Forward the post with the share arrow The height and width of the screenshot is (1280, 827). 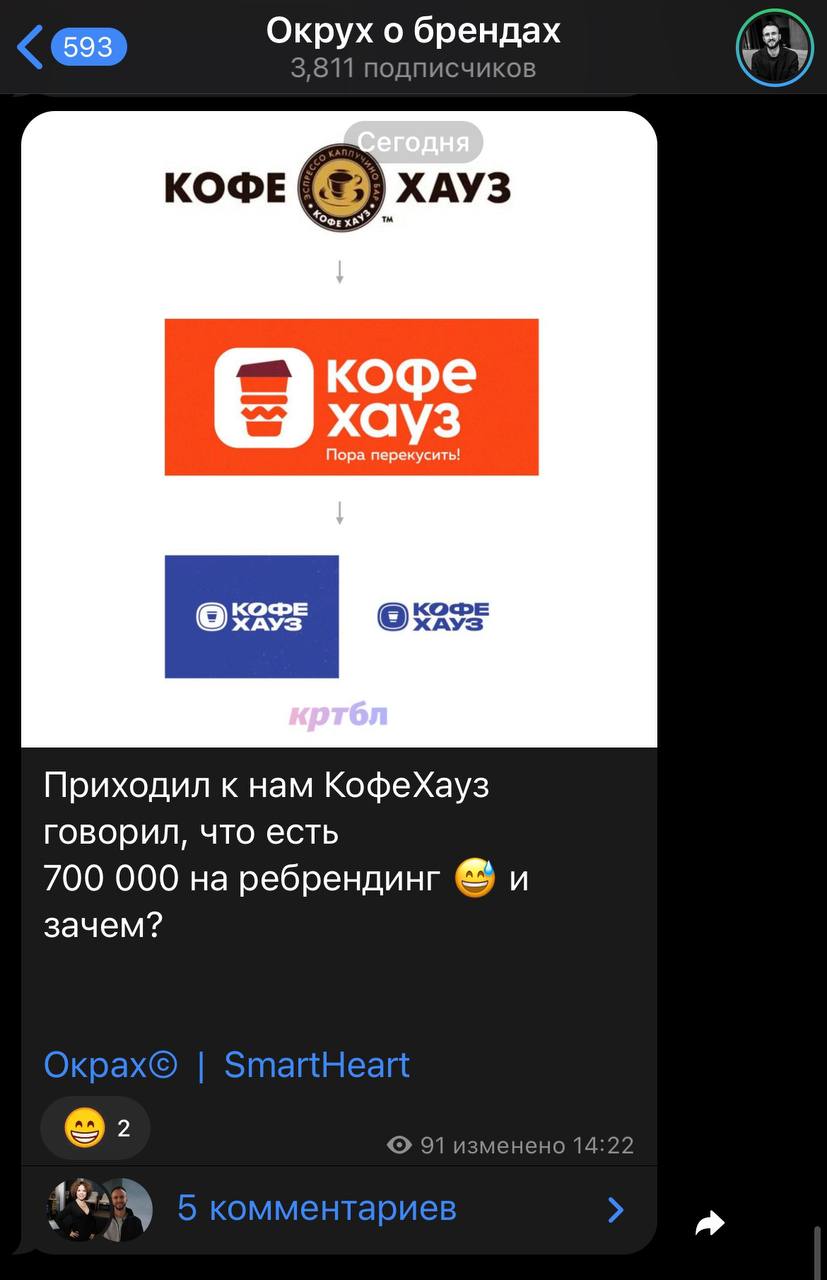click(710, 1222)
